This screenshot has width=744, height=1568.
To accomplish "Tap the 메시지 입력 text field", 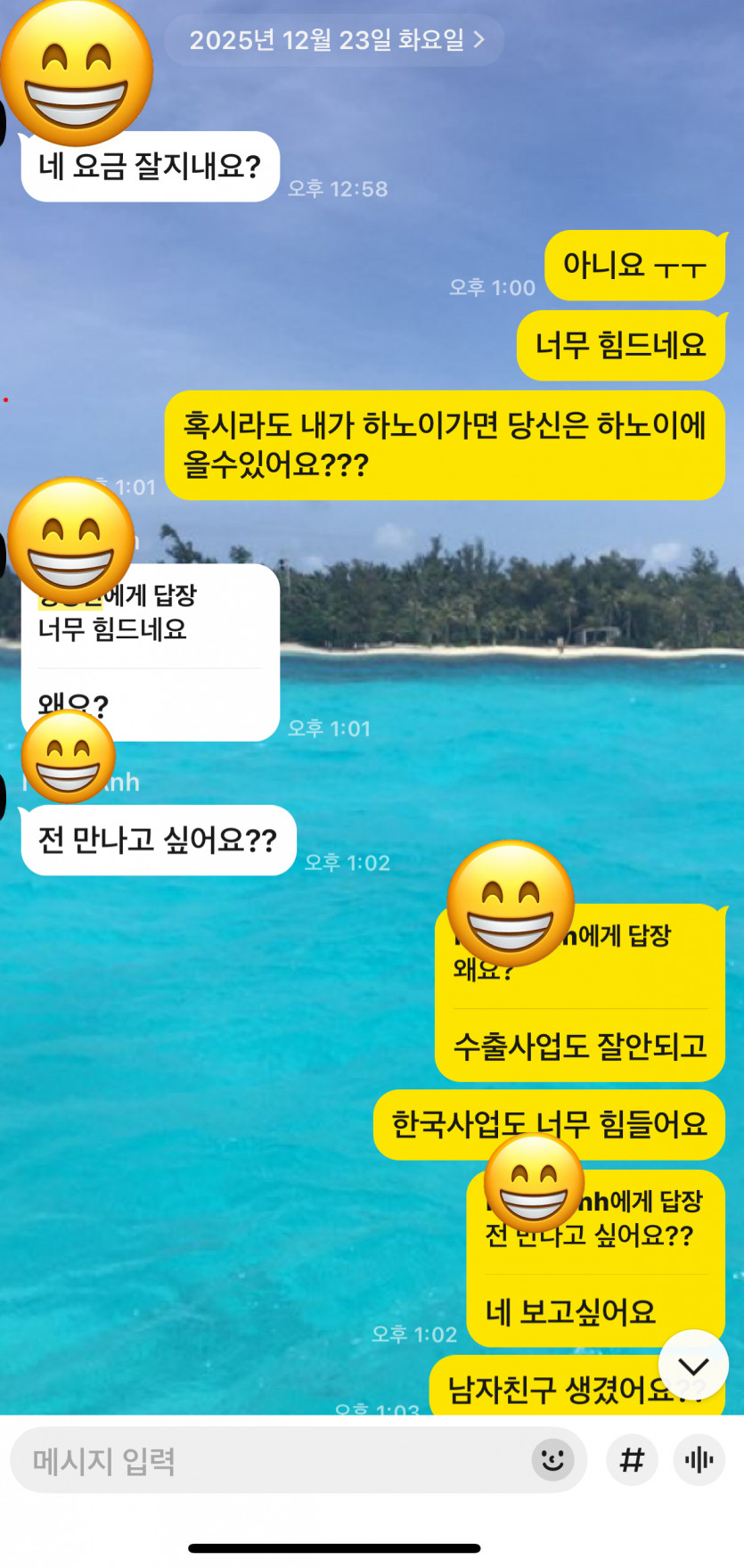I will point(267,1461).
